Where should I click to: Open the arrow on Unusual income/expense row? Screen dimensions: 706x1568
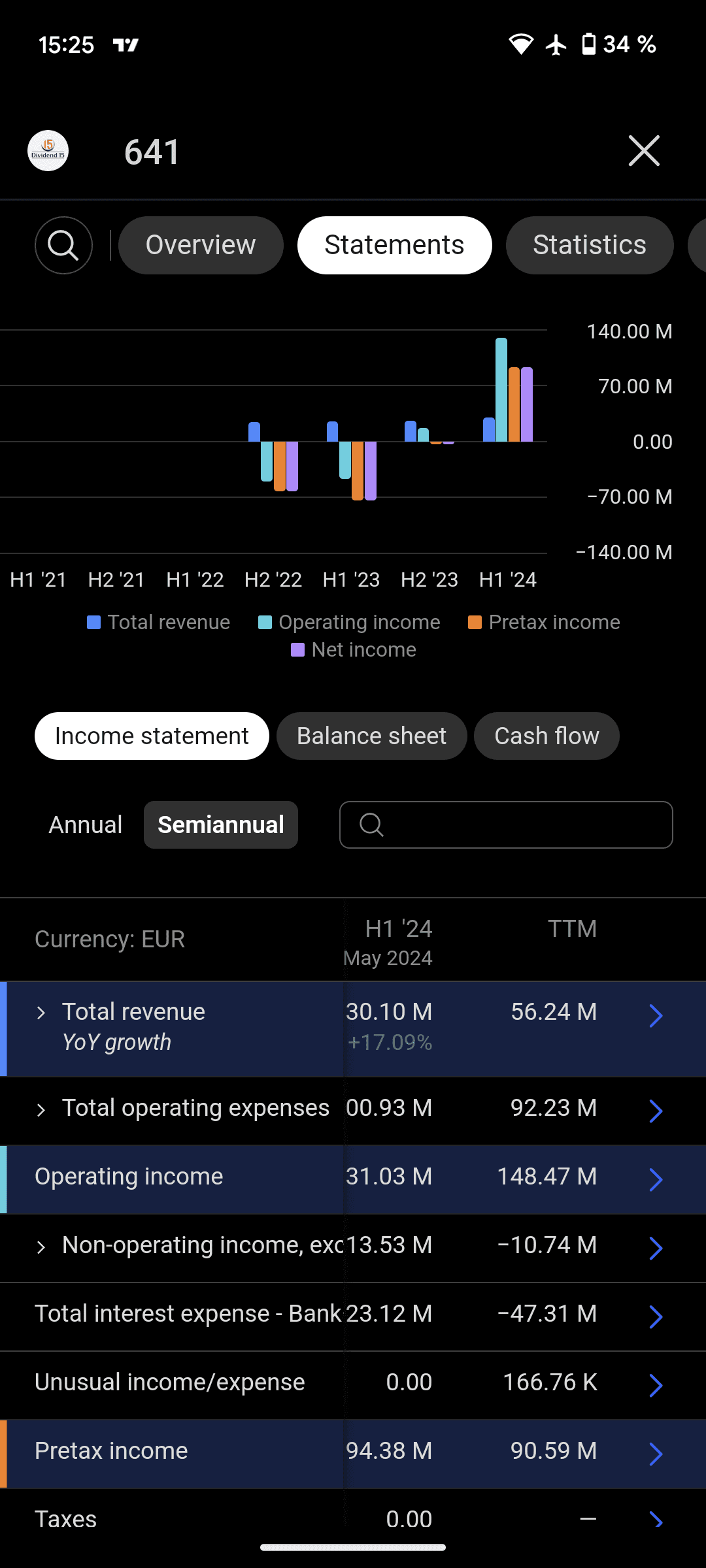656,1385
